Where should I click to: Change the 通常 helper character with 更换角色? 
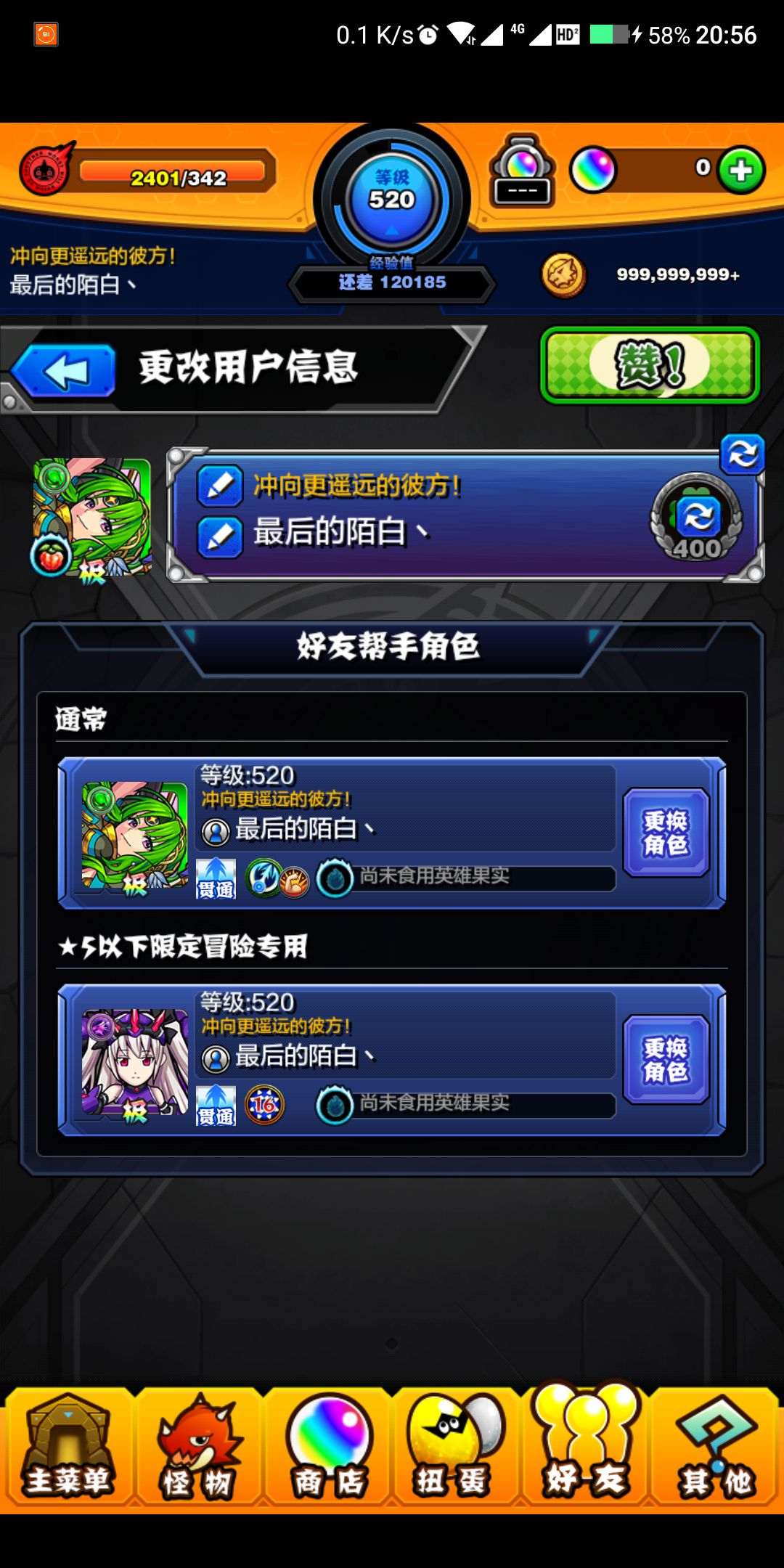(x=666, y=833)
